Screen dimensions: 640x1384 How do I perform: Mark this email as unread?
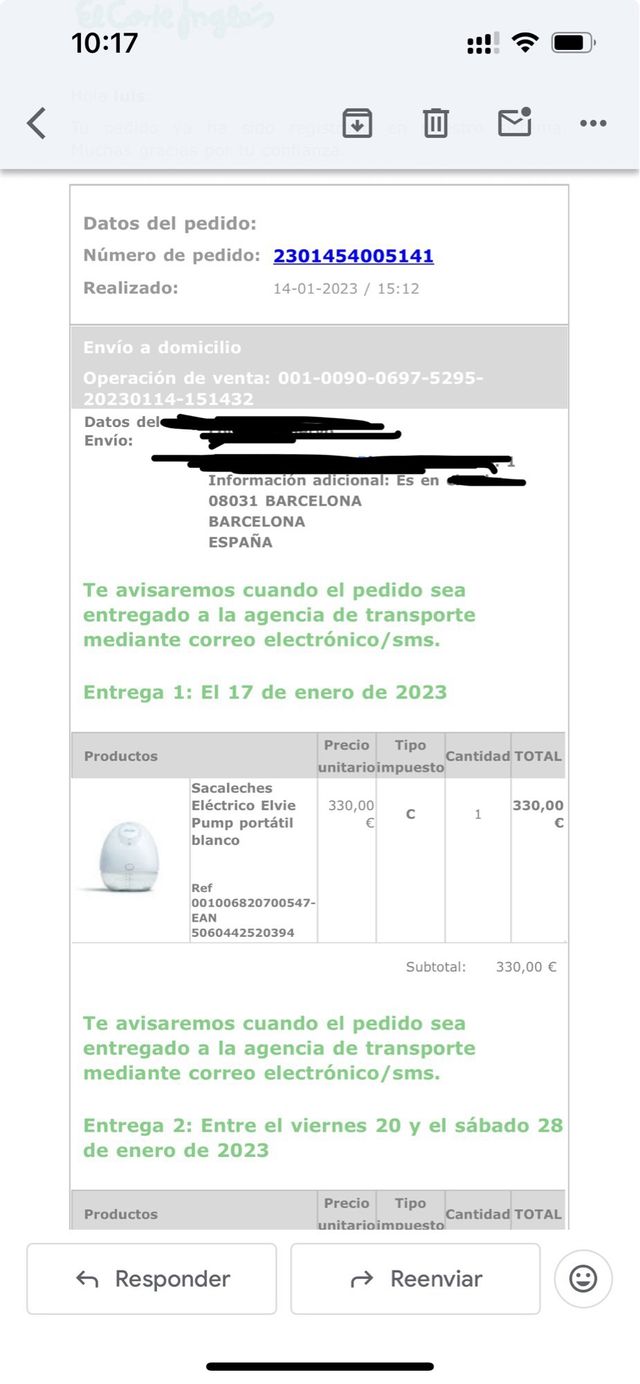[514, 122]
